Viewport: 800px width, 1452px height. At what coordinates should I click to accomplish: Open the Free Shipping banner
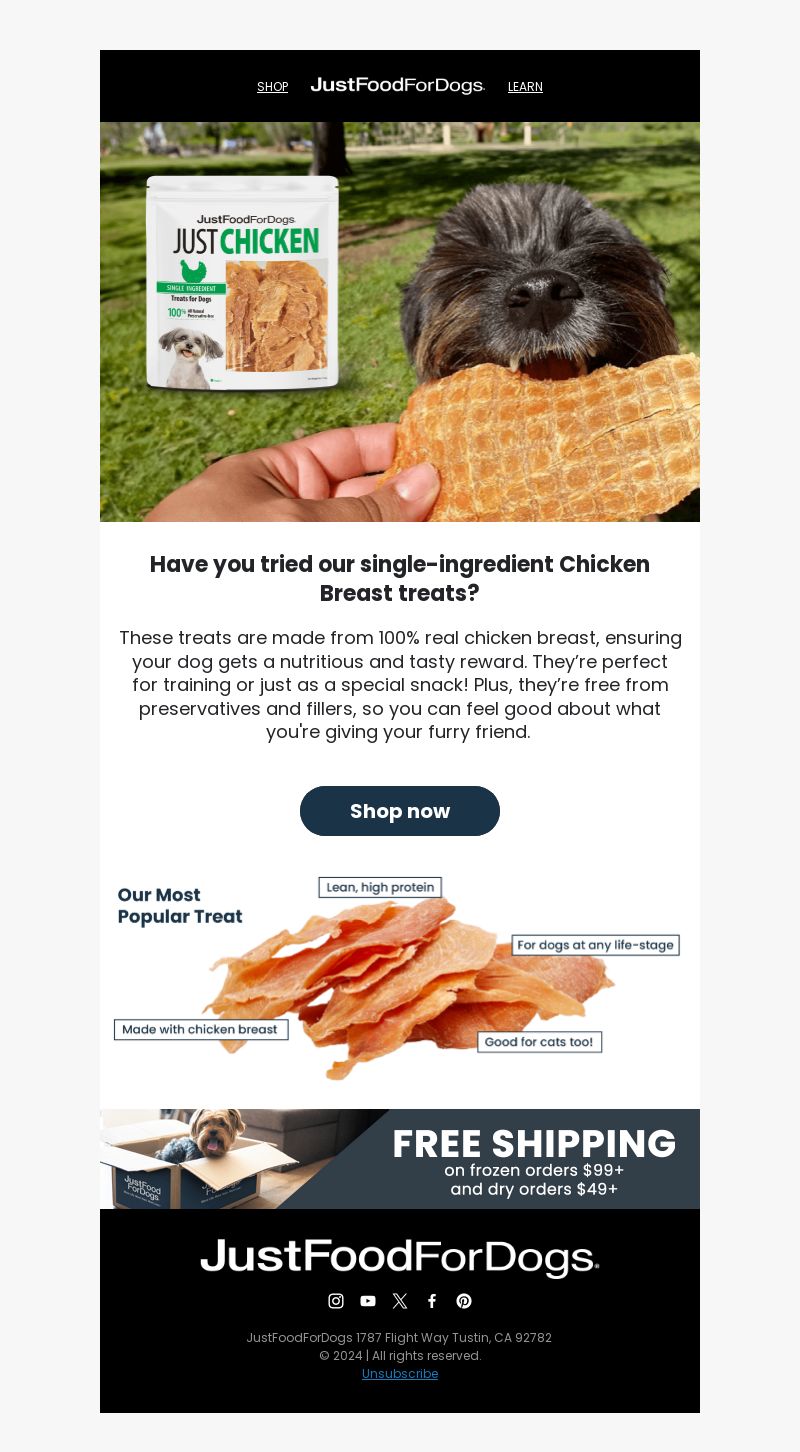400,1159
